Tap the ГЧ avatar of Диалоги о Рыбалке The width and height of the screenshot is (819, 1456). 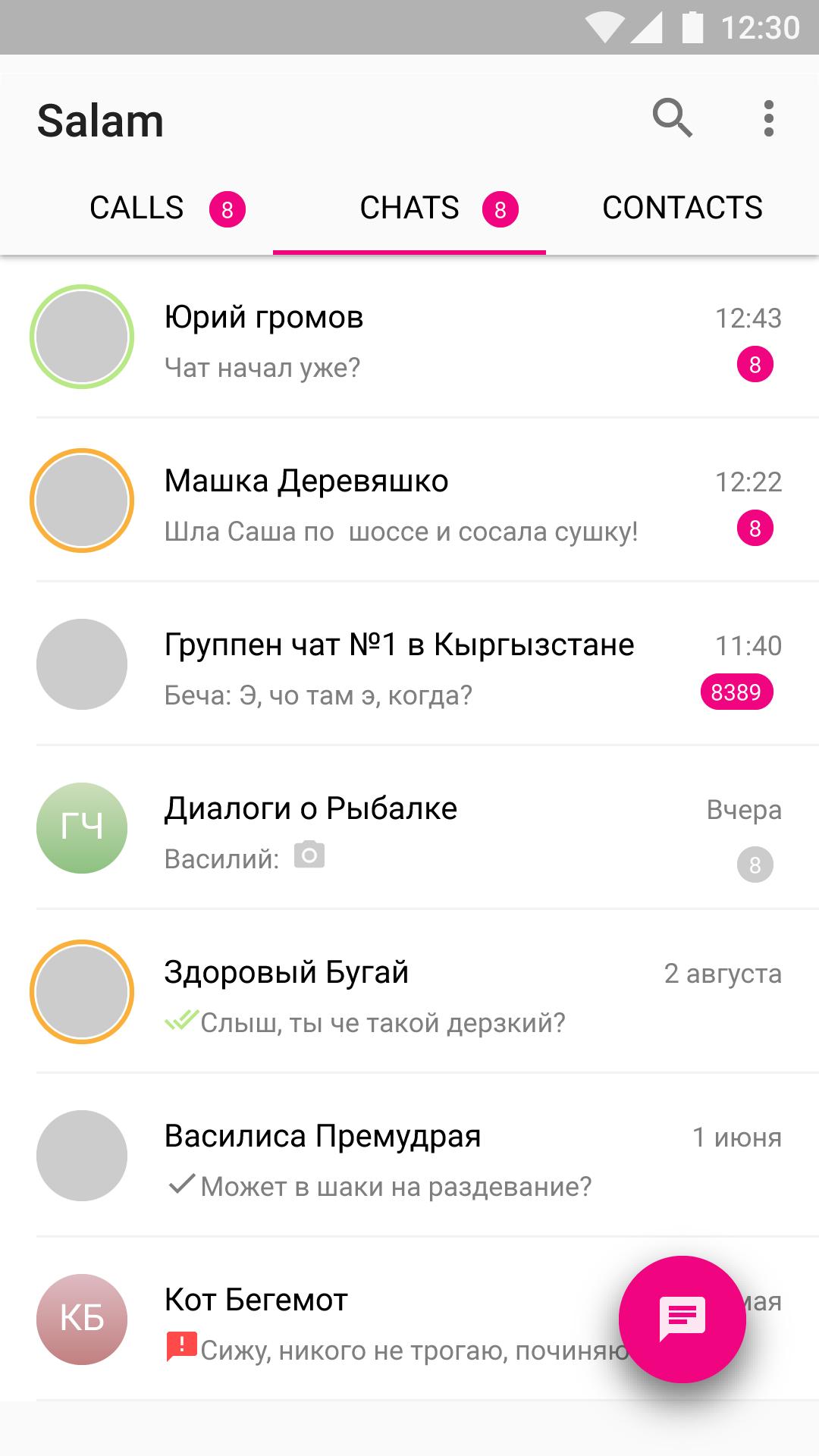pyautogui.click(x=83, y=828)
